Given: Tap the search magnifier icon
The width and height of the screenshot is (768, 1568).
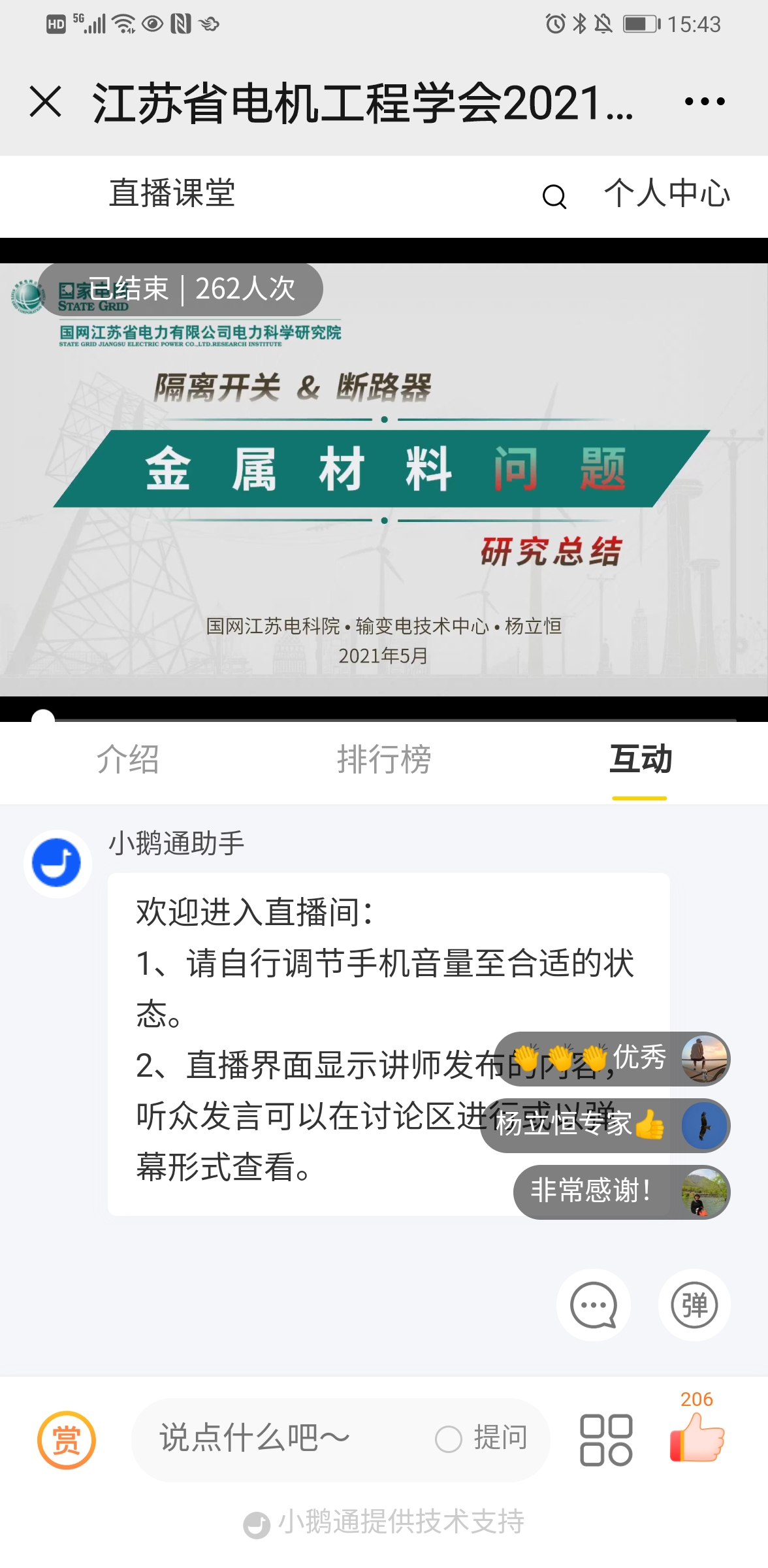Looking at the screenshot, I should point(554,196).
